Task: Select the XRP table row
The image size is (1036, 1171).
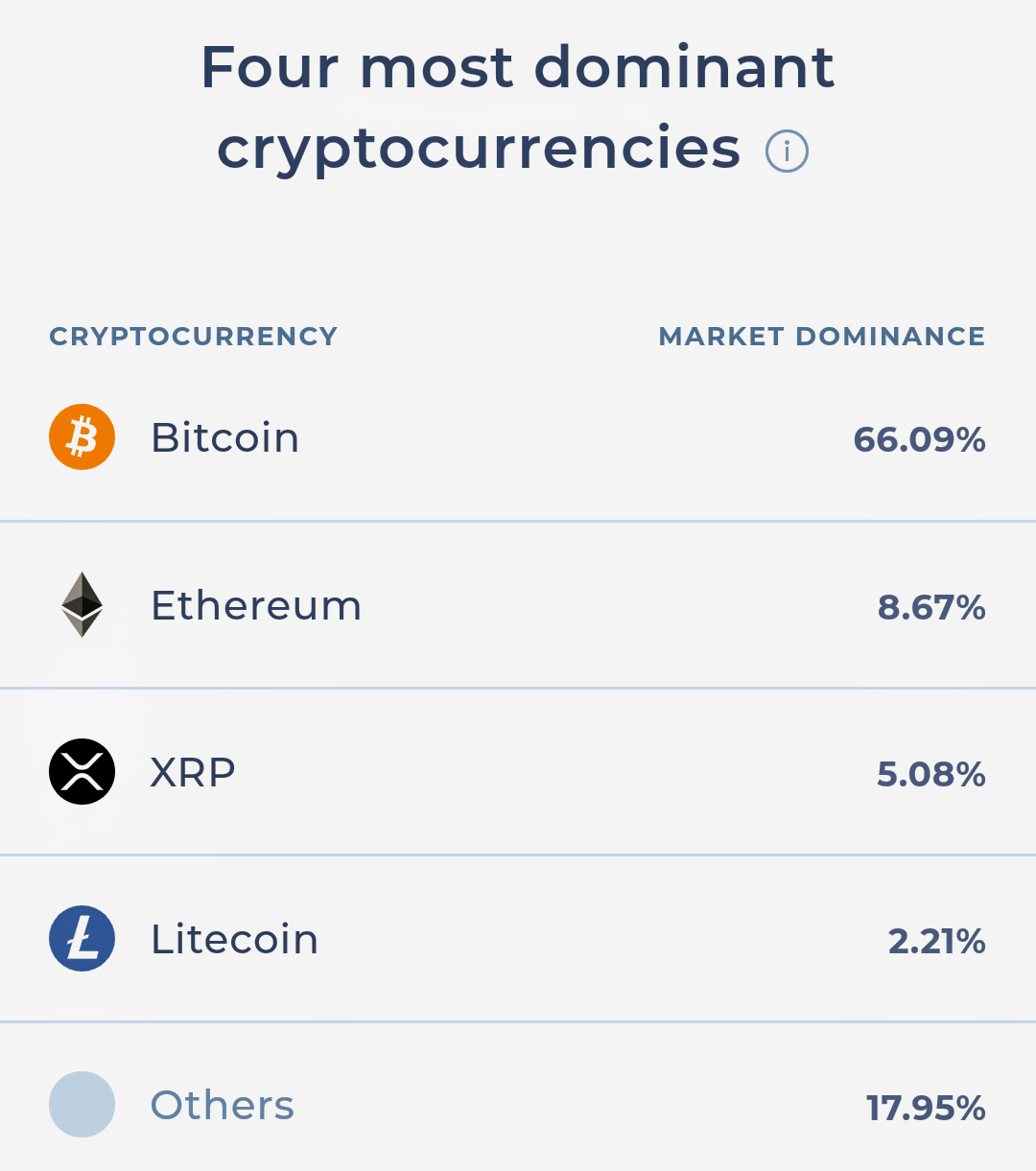Action: [518, 771]
